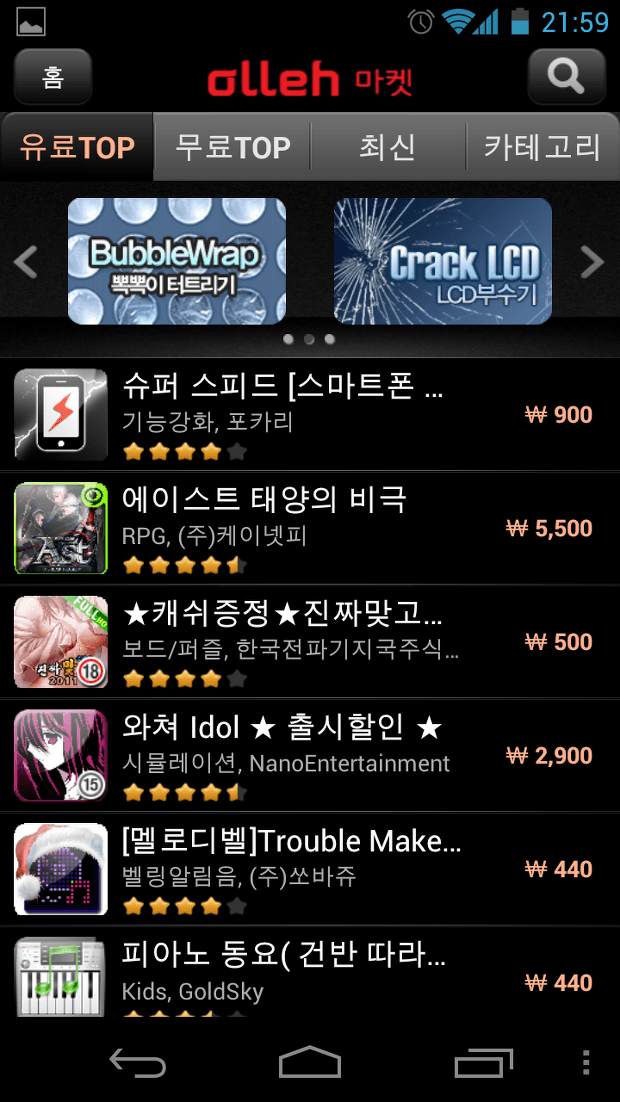Open the ★캐쉬증정★진짜맞고 app listing
Viewport: 620px width, 1102px height.
[300, 642]
